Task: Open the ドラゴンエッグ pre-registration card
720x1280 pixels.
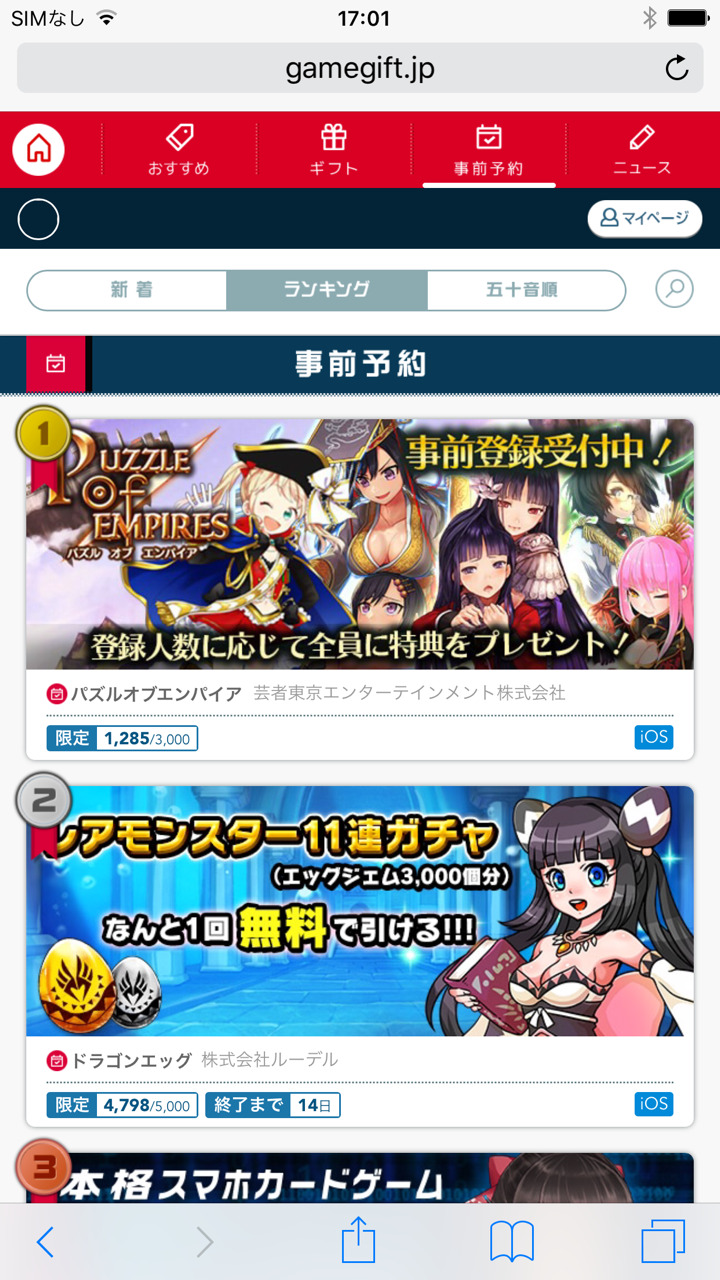Action: tap(360, 956)
